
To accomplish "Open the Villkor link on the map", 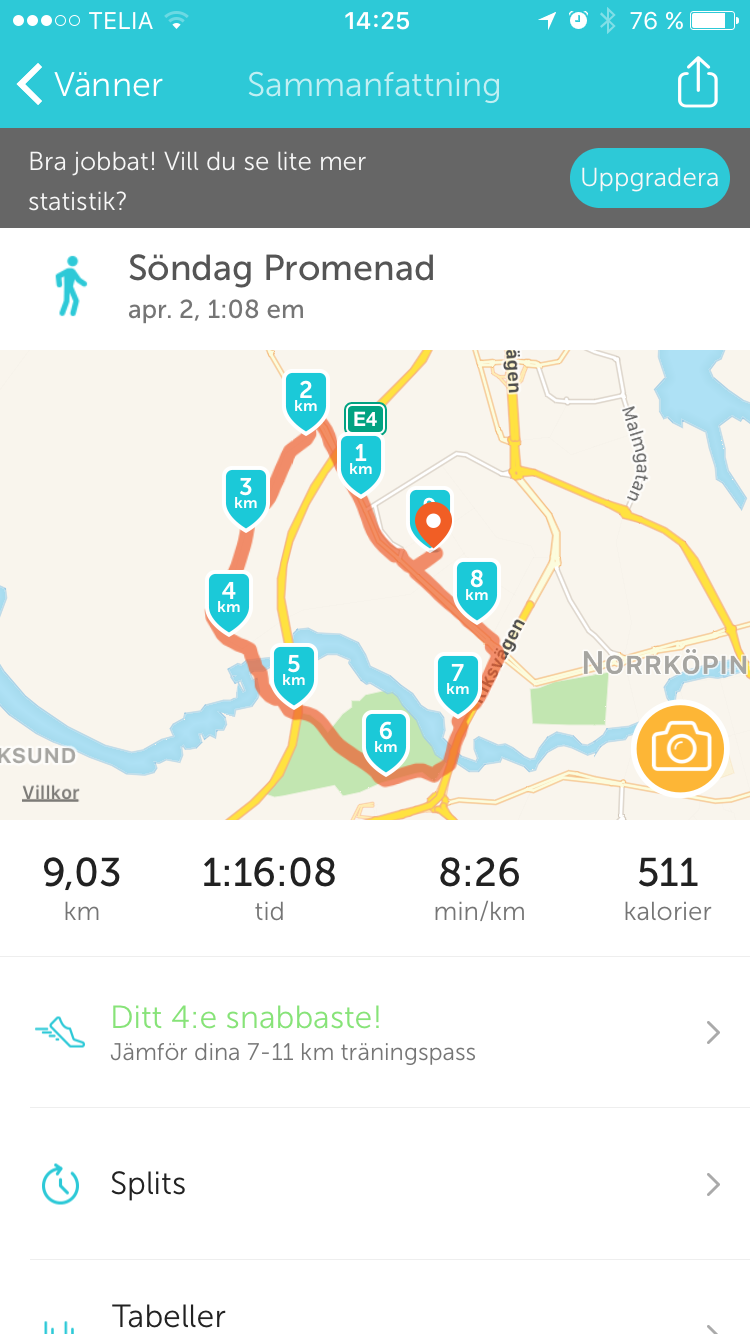I will tap(50, 793).
